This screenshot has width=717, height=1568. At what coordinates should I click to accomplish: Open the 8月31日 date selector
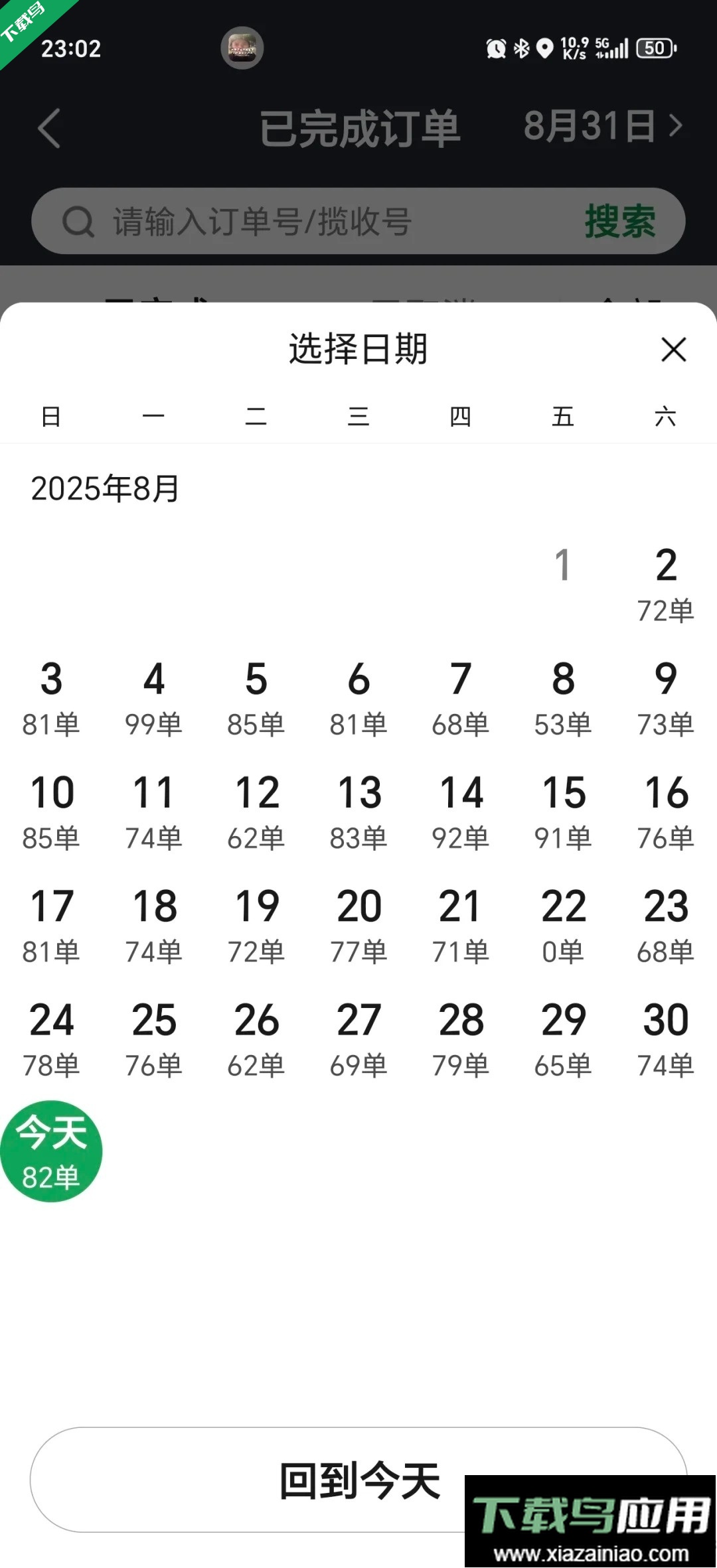(590, 126)
